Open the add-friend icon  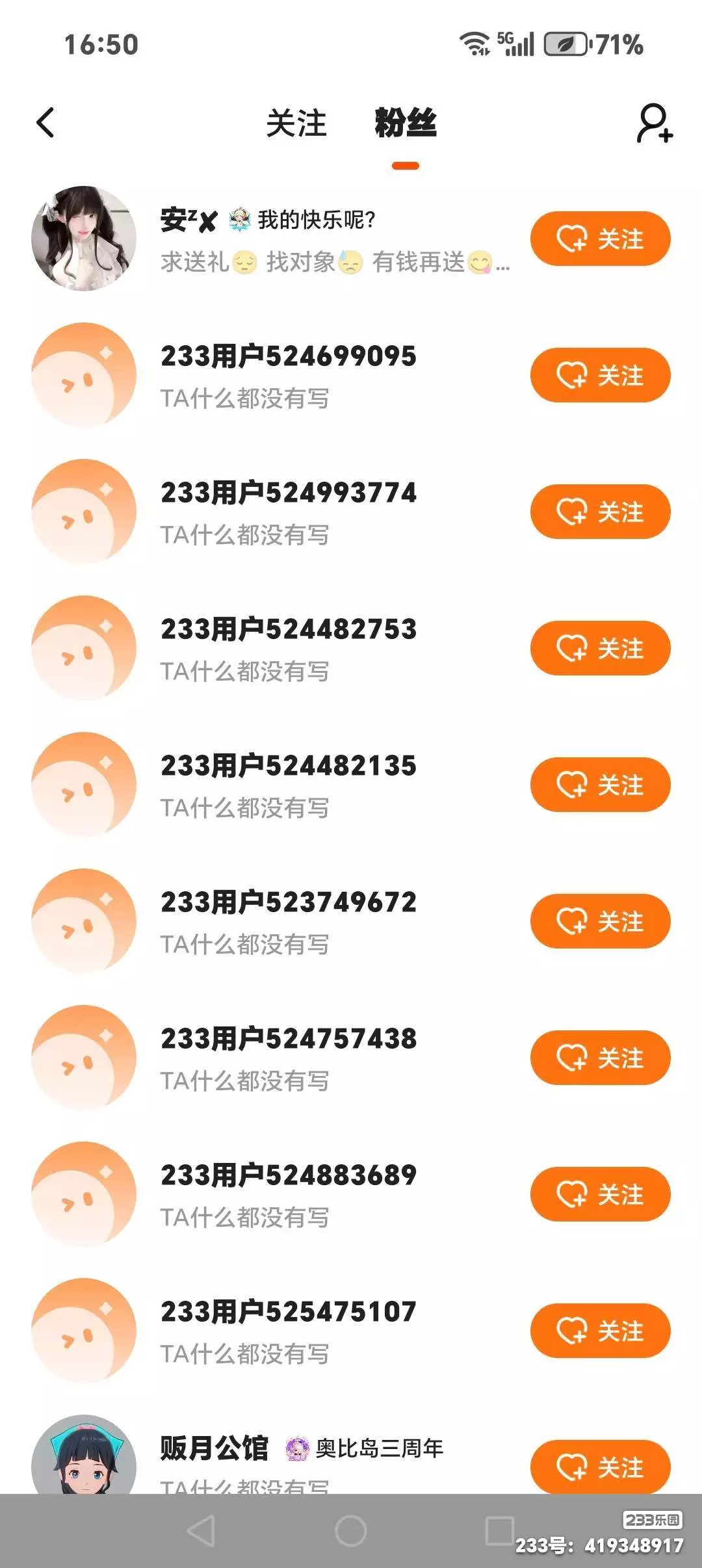[654, 123]
